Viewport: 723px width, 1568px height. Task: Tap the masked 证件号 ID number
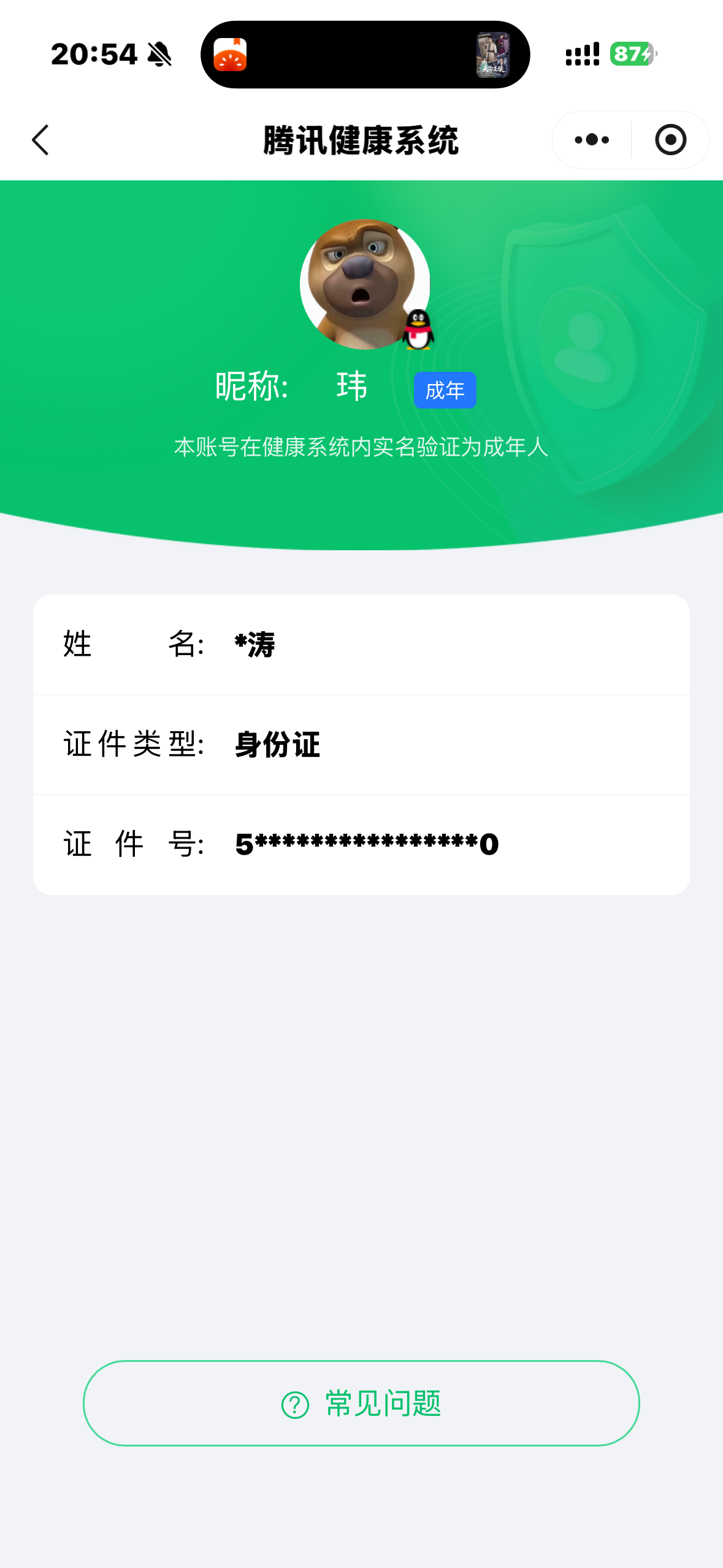pyautogui.click(x=367, y=844)
